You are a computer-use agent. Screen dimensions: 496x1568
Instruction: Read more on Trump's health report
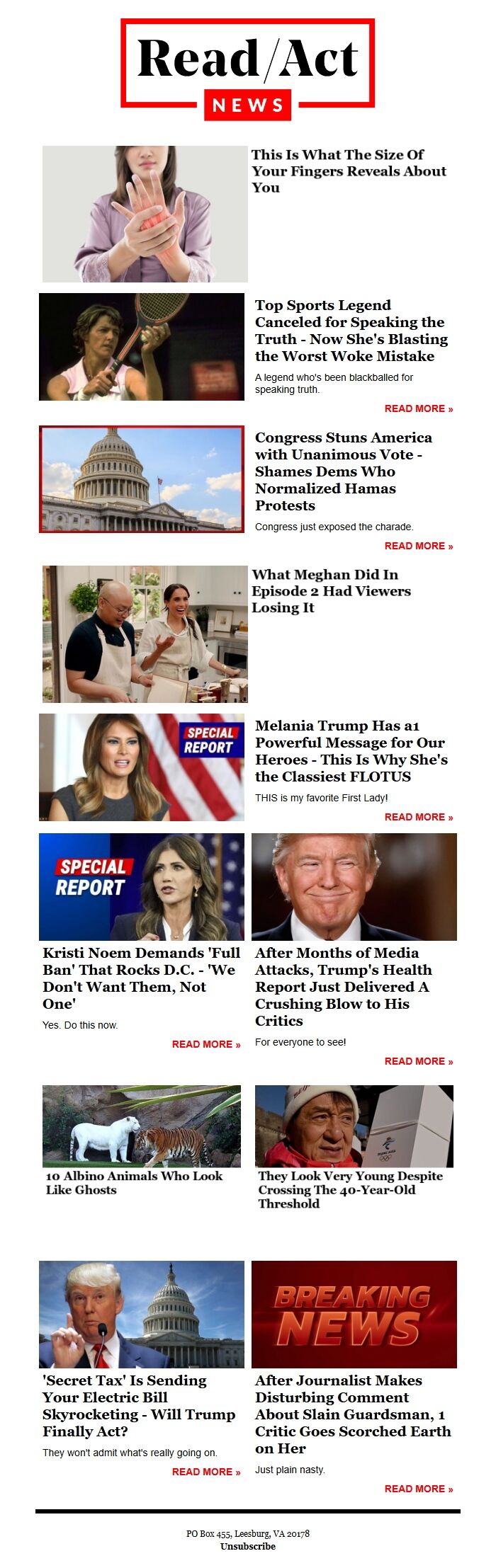tap(418, 1061)
